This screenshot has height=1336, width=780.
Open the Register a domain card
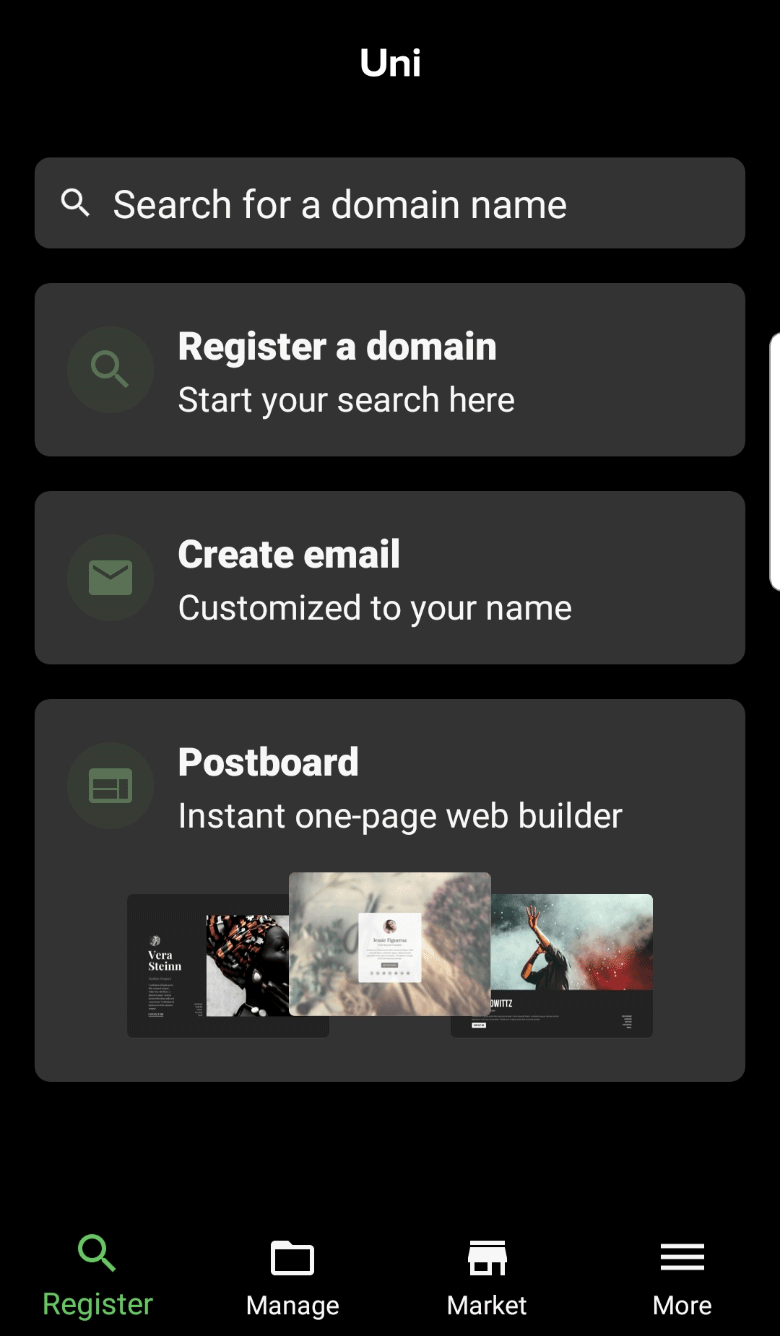pyautogui.click(x=390, y=370)
